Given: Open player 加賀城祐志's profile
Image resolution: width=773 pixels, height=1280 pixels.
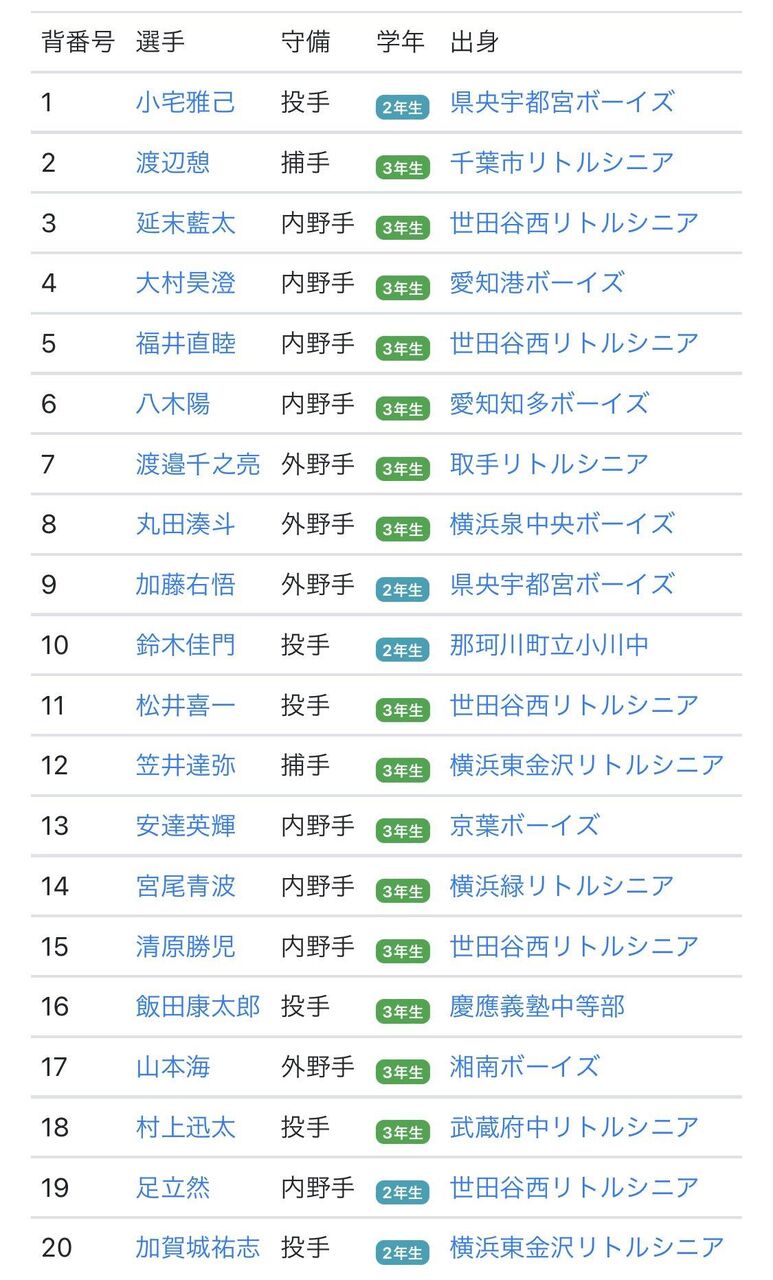Looking at the screenshot, I should click(x=198, y=1247).
